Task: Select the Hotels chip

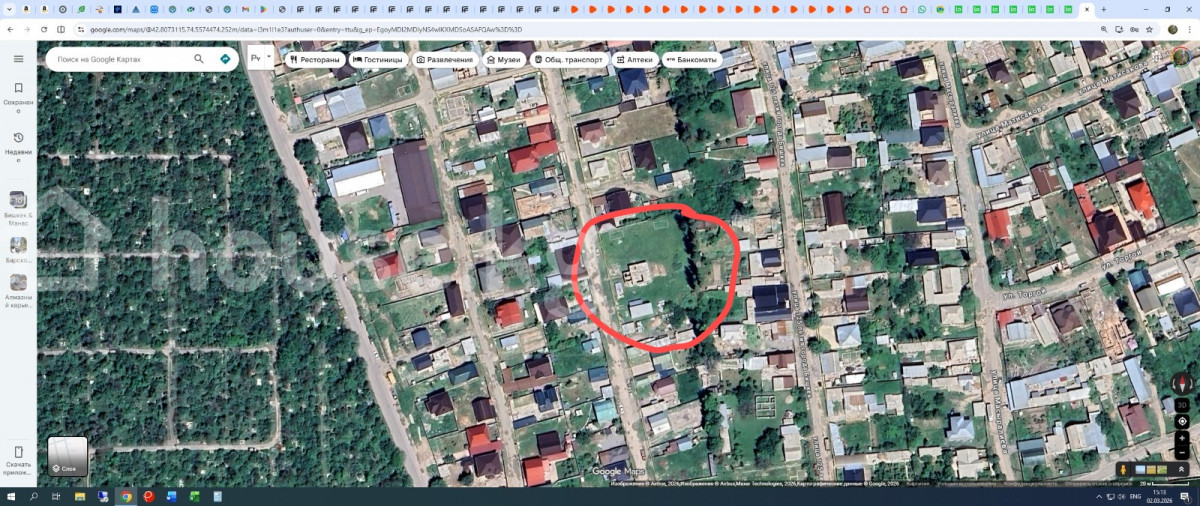Action: pyautogui.click(x=378, y=59)
